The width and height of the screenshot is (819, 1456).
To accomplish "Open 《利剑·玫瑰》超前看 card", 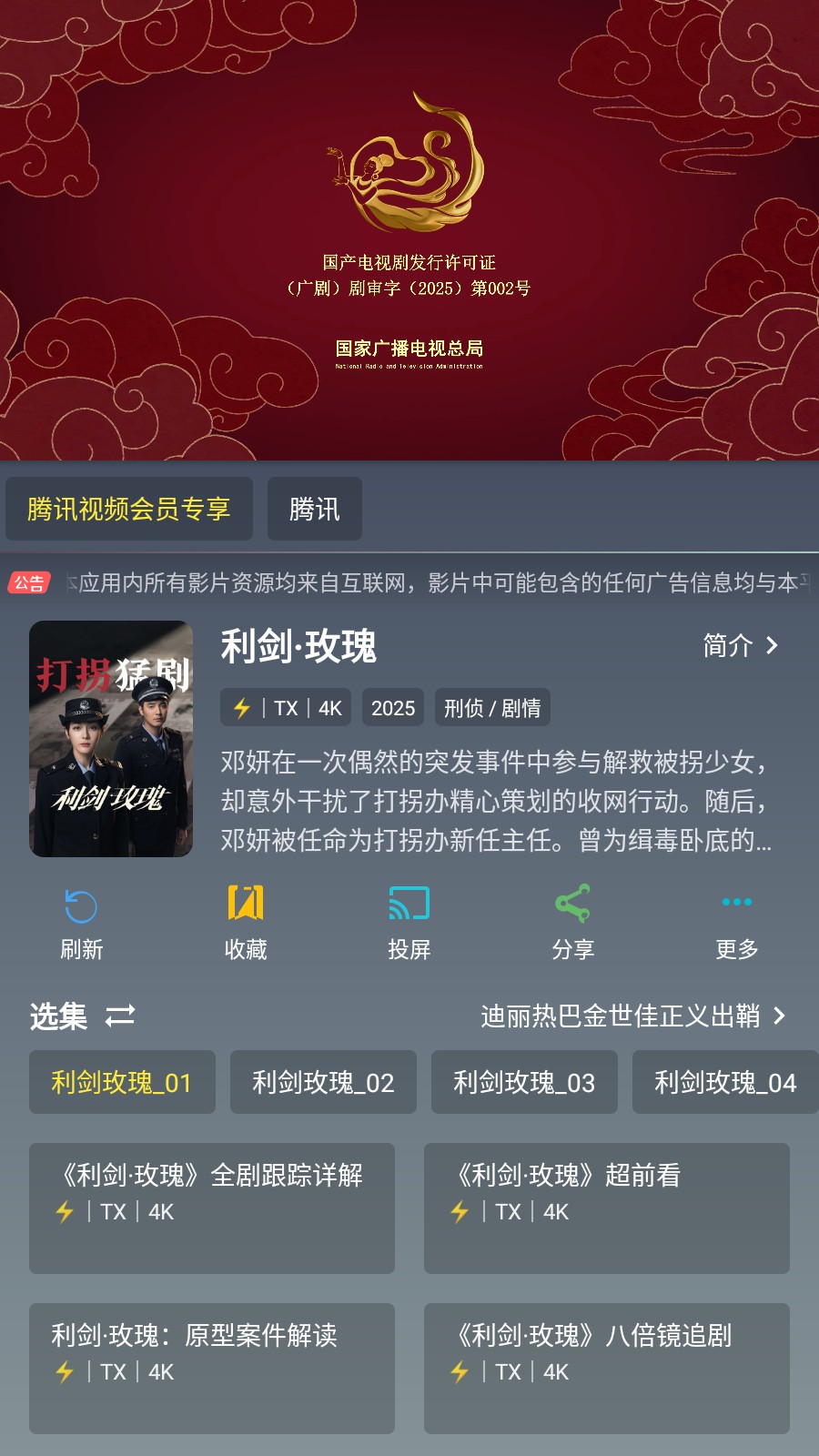I will (606, 1208).
